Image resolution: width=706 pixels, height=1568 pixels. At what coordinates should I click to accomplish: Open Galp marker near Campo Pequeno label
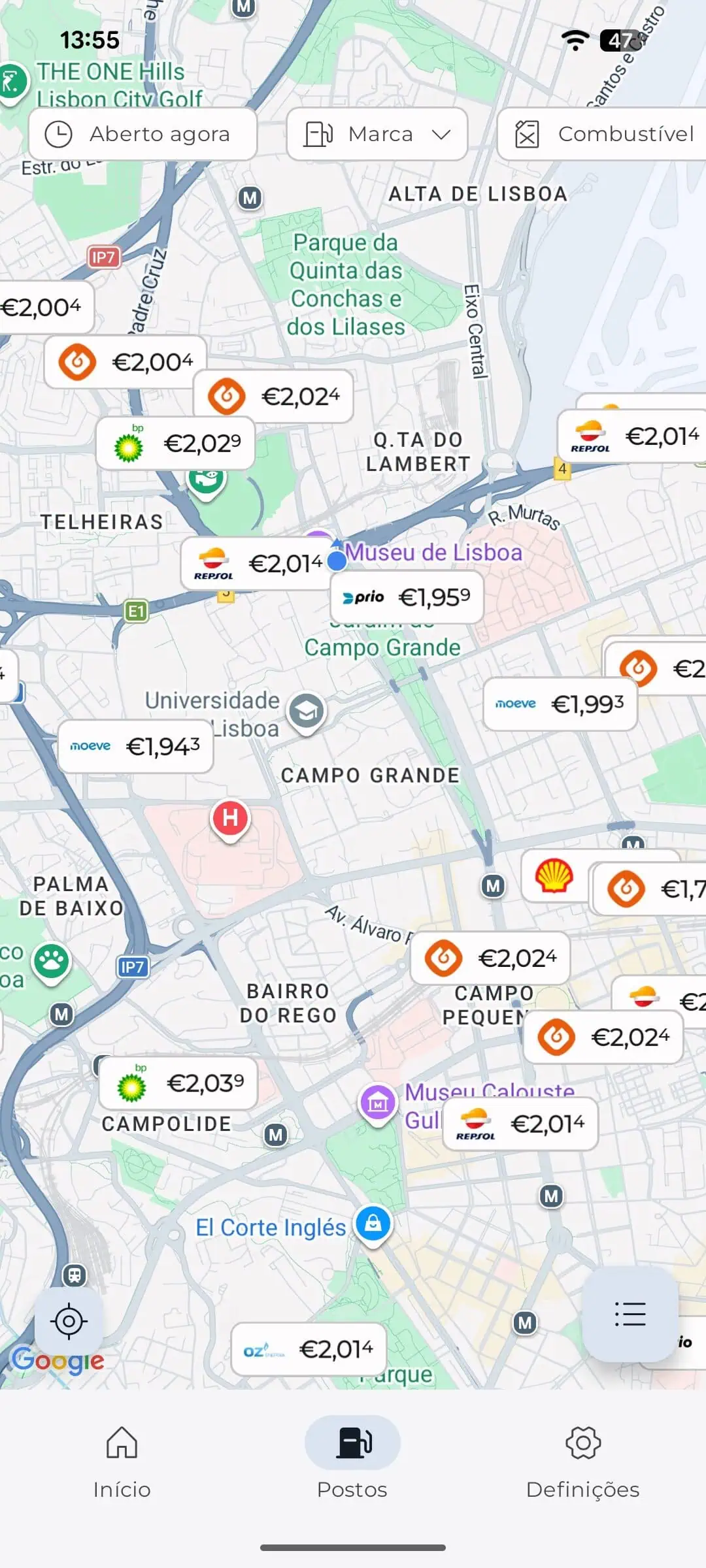click(x=490, y=958)
